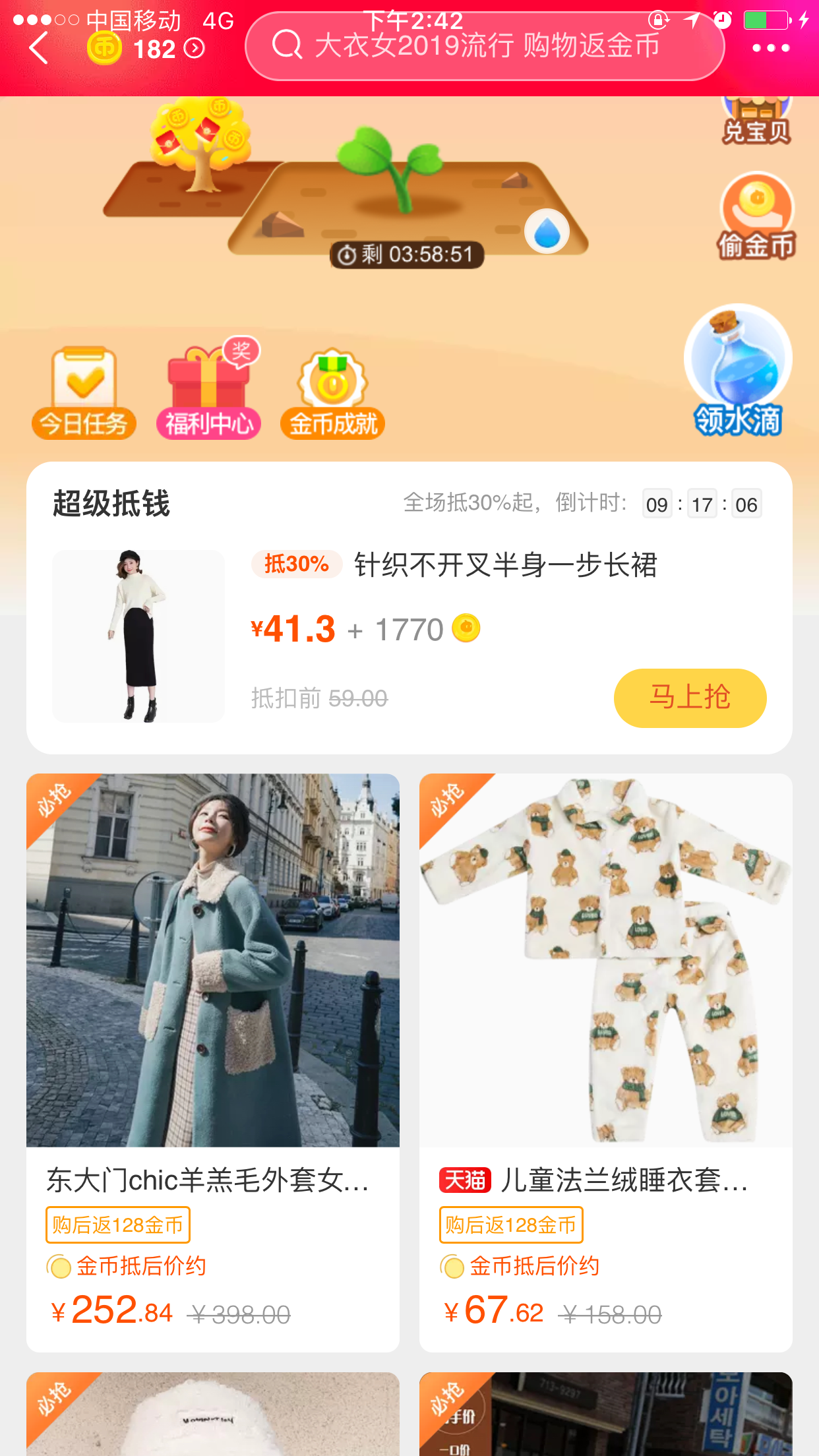Viewport: 819px width, 1456px height.
Task: Open the three-dot overflow menu
Action: [770, 48]
